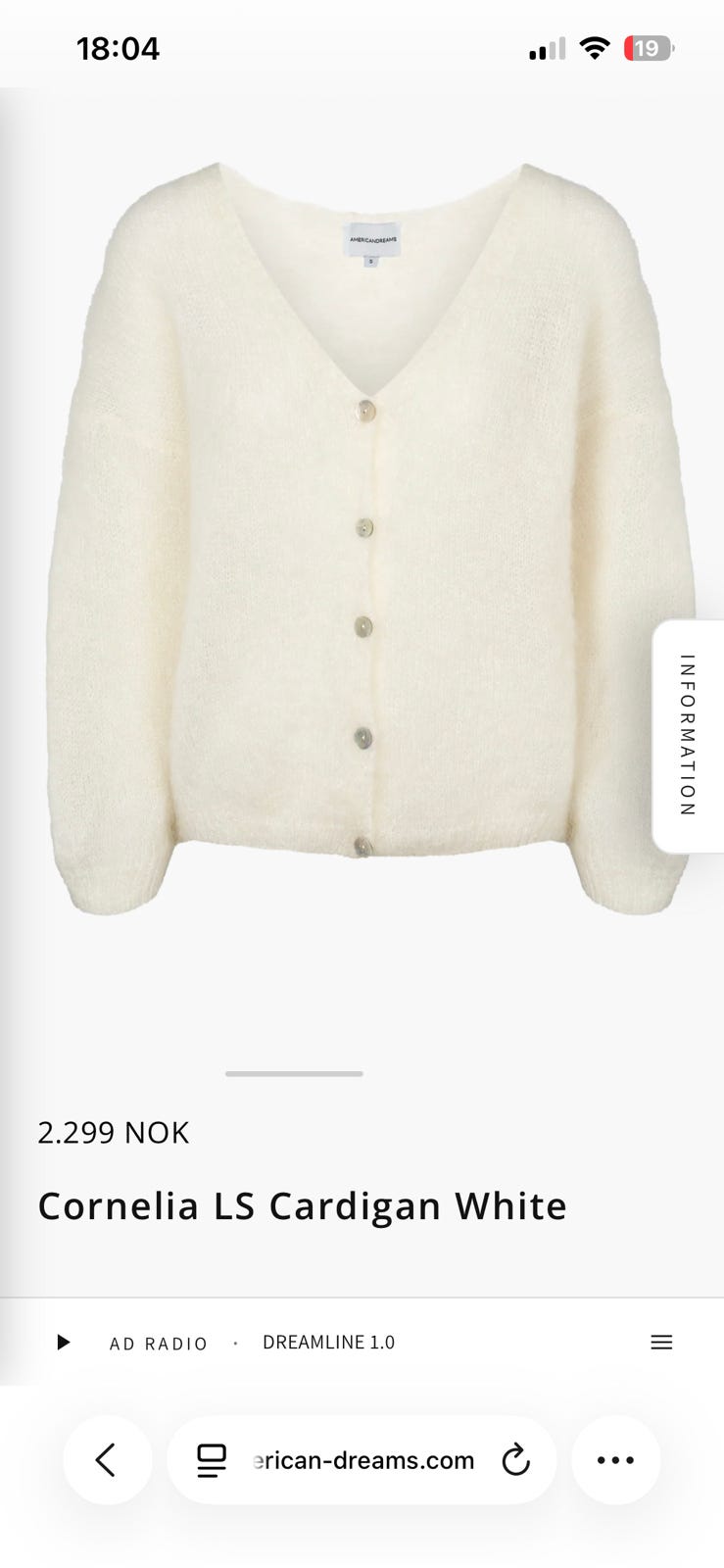Reload the page
724x1568 pixels.
pos(515,1460)
